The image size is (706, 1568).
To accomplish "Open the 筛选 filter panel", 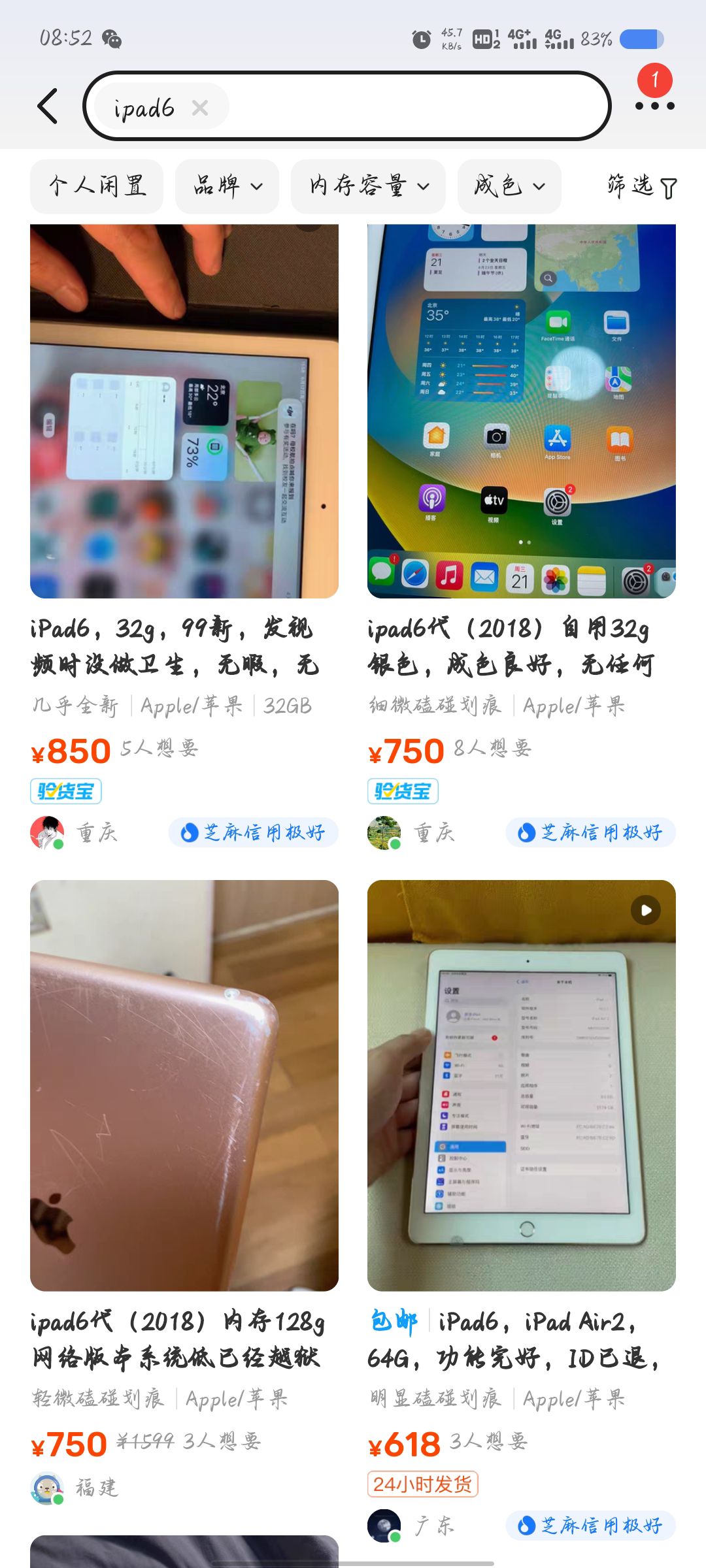I will pos(641,187).
